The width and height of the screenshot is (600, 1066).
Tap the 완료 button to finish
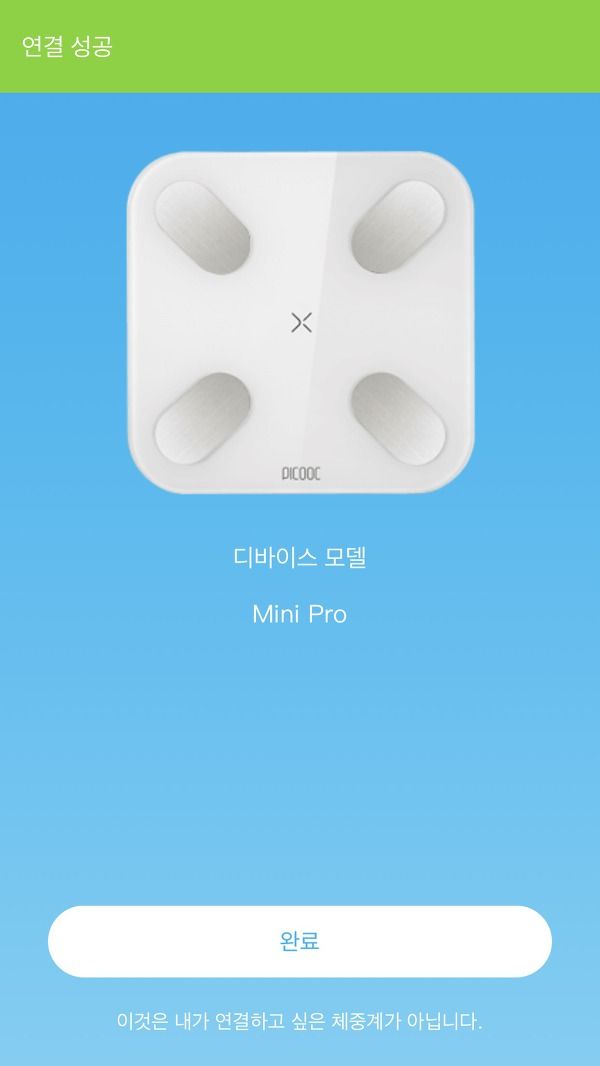[300, 941]
